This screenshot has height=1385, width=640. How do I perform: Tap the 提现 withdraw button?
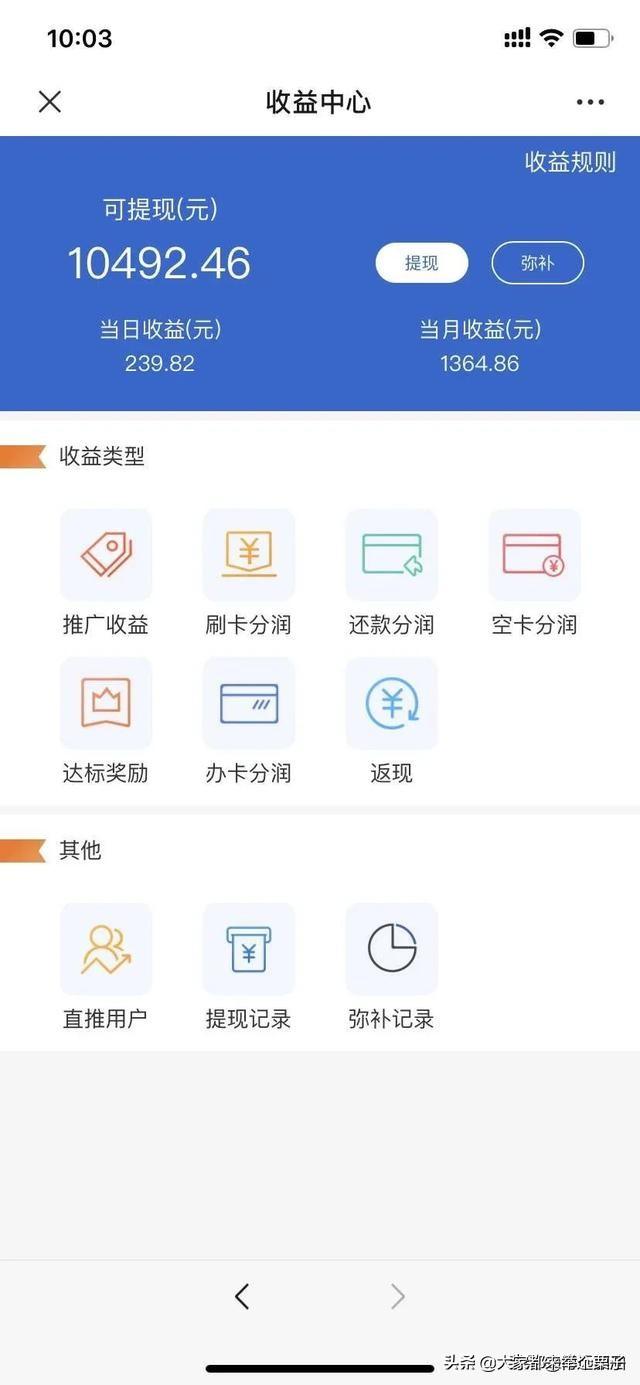421,263
